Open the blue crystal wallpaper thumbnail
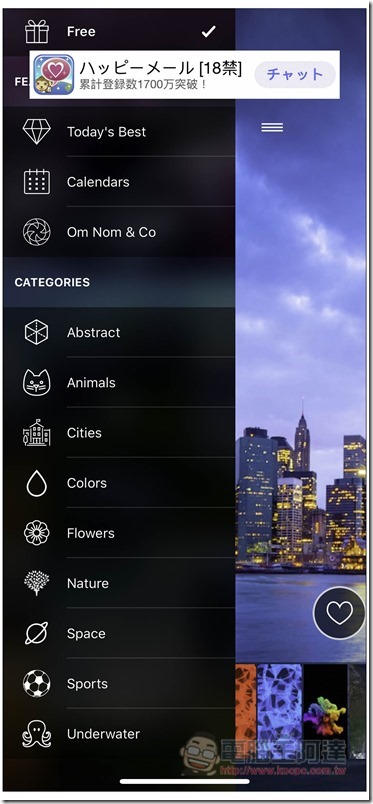 click(x=279, y=712)
